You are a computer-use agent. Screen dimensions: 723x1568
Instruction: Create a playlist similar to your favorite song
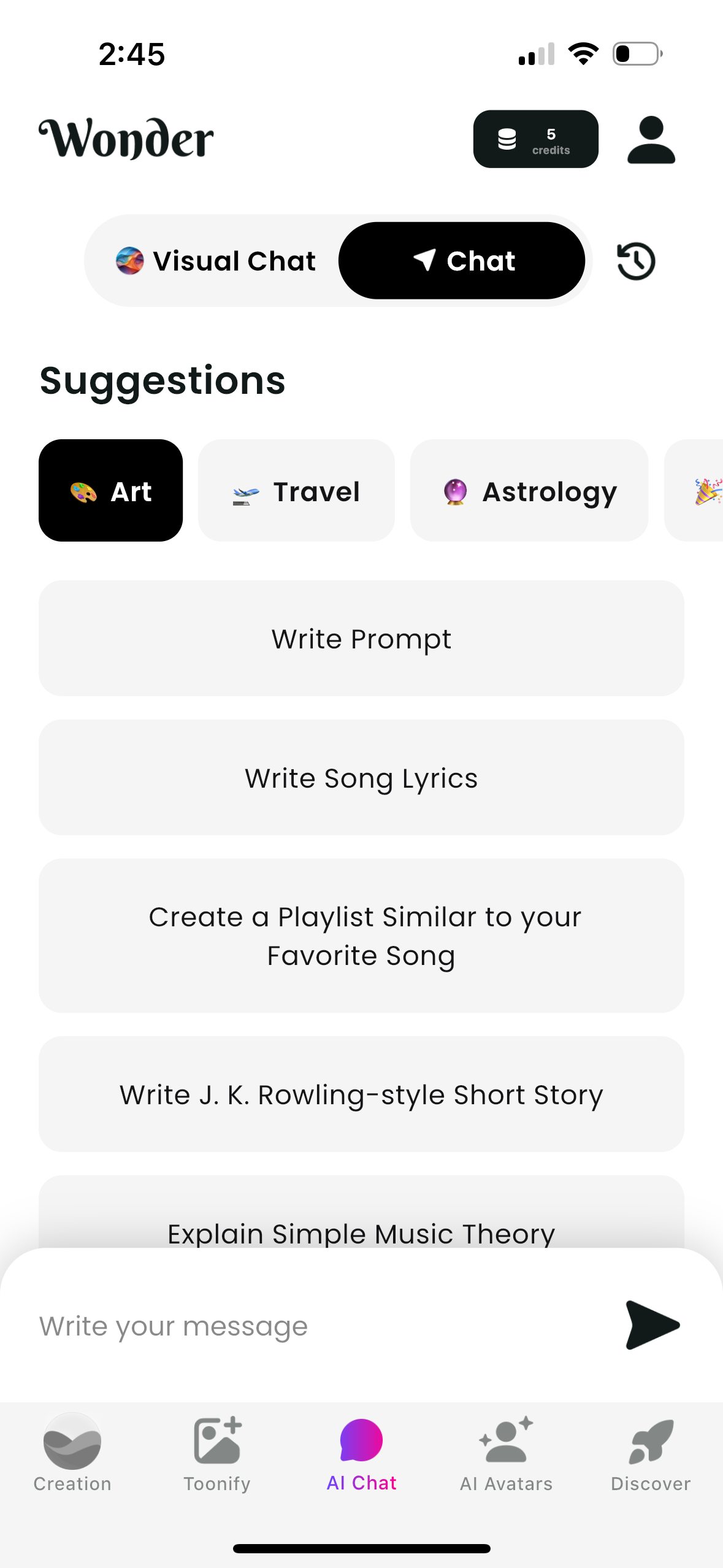(x=361, y=935)
